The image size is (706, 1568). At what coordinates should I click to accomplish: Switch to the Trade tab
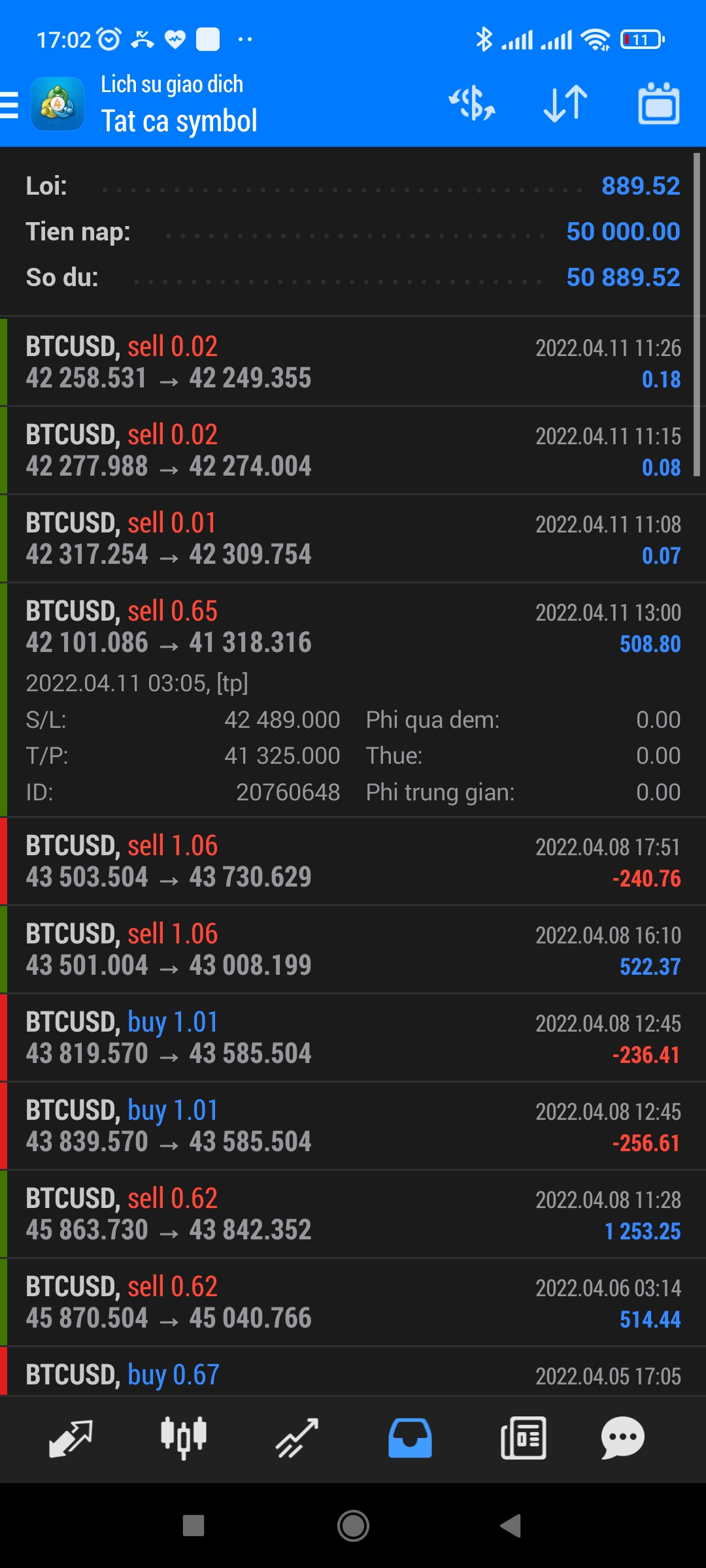pyautogui.click(x=297, y=1439)
